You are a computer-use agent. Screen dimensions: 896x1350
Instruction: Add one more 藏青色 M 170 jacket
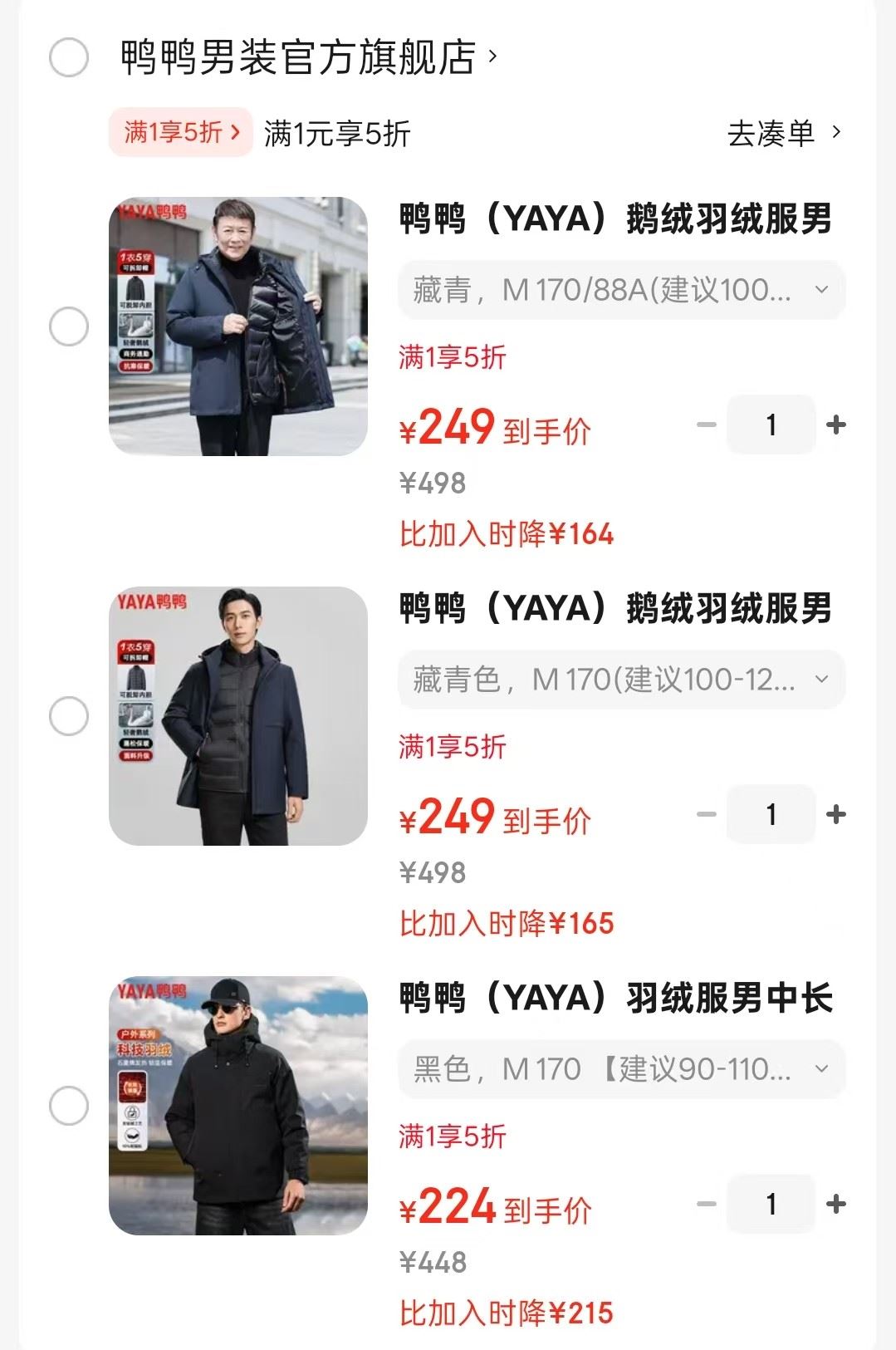pos(836,814)
